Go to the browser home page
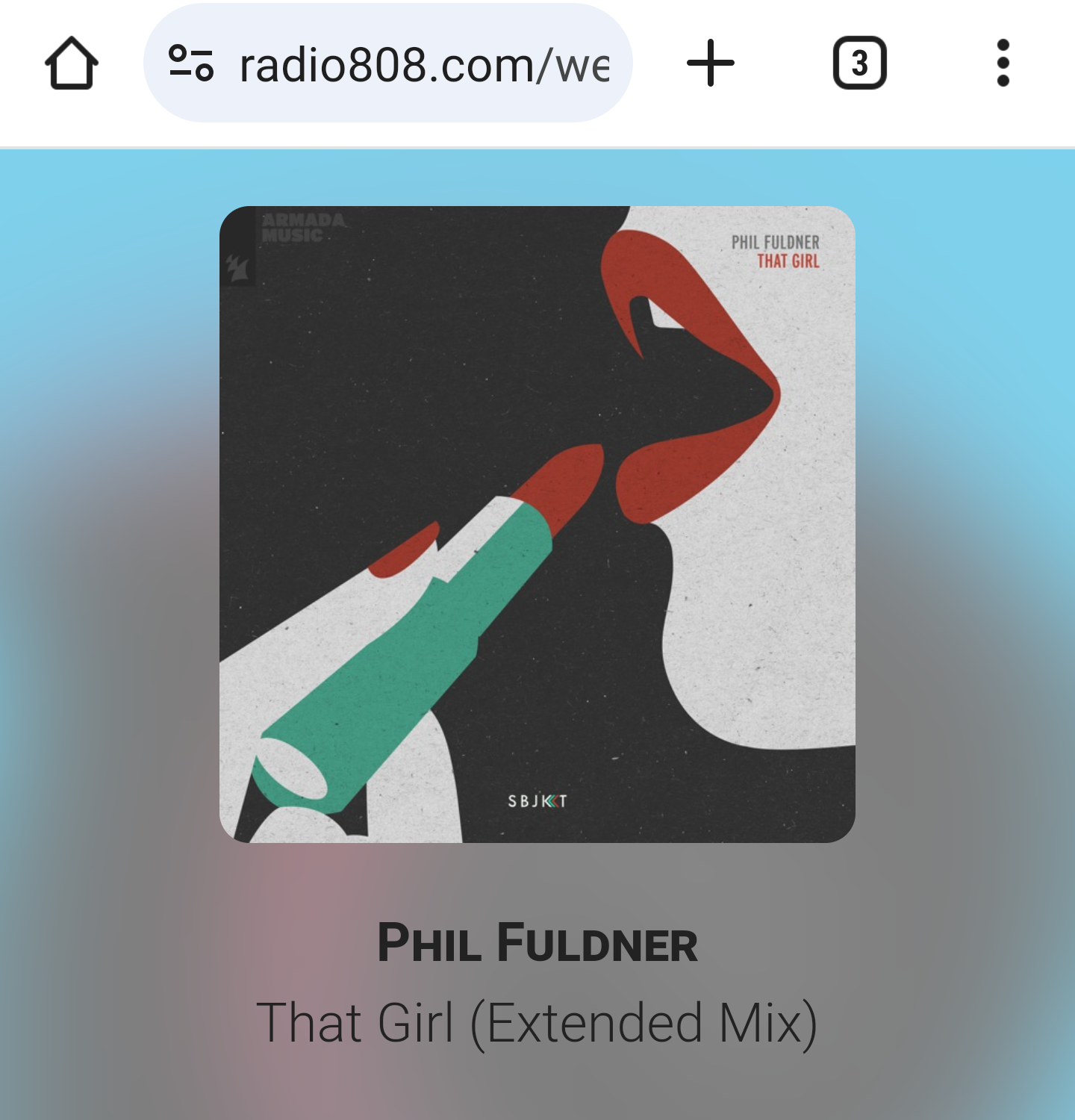 tap(71, 63)
